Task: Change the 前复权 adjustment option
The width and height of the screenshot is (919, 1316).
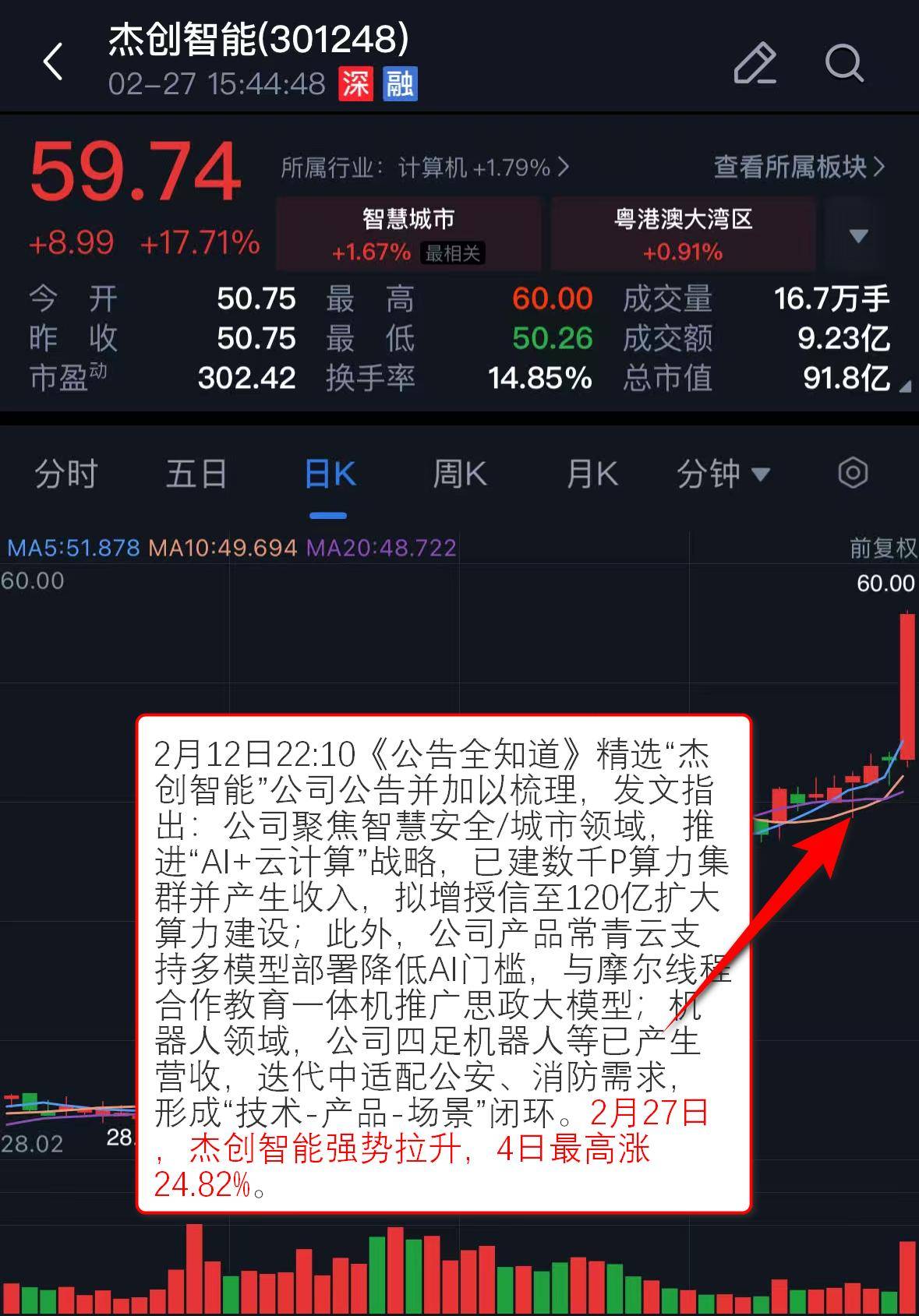Action: (882, 549)
